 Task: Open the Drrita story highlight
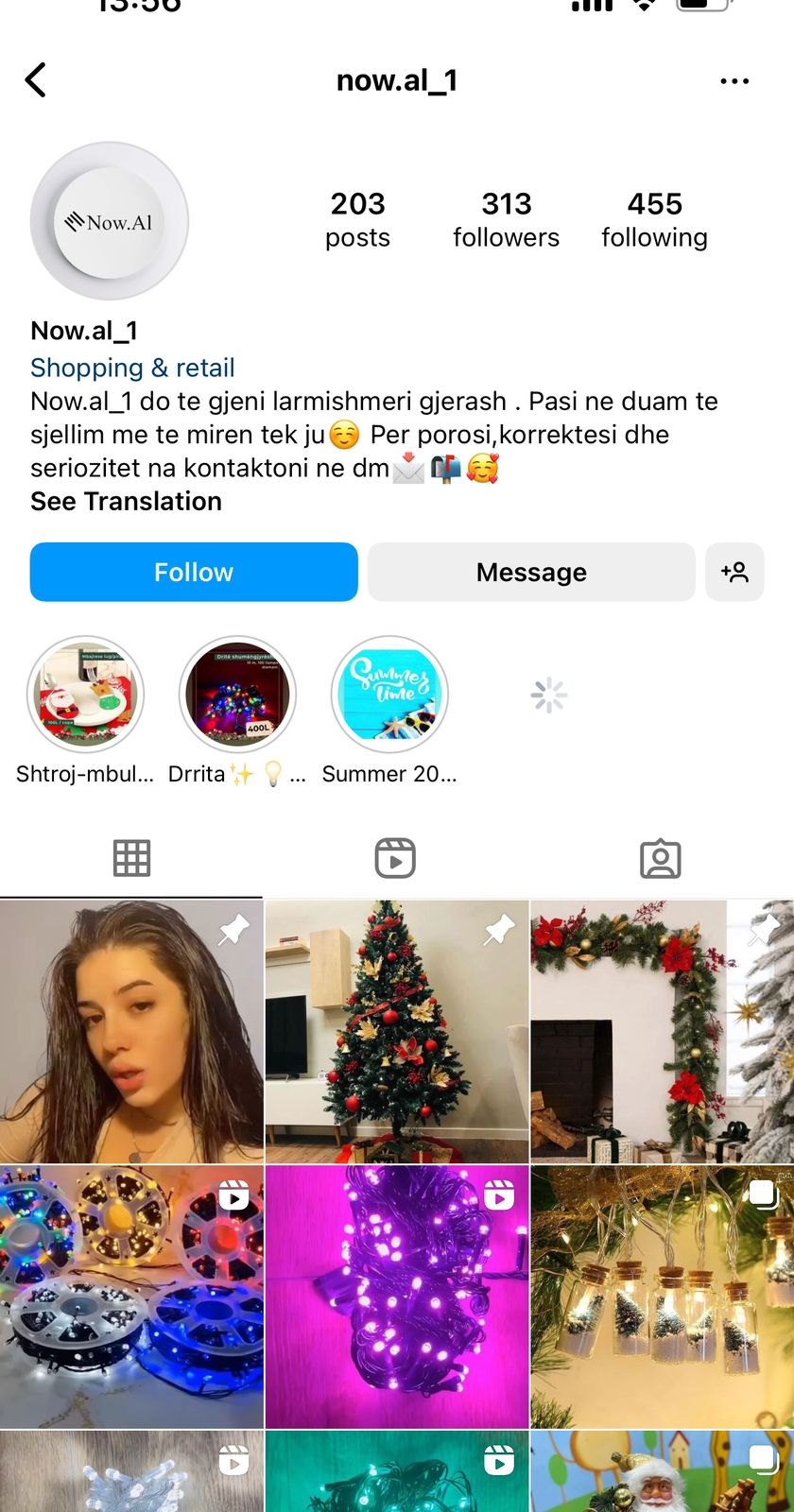tap(237, 695)
